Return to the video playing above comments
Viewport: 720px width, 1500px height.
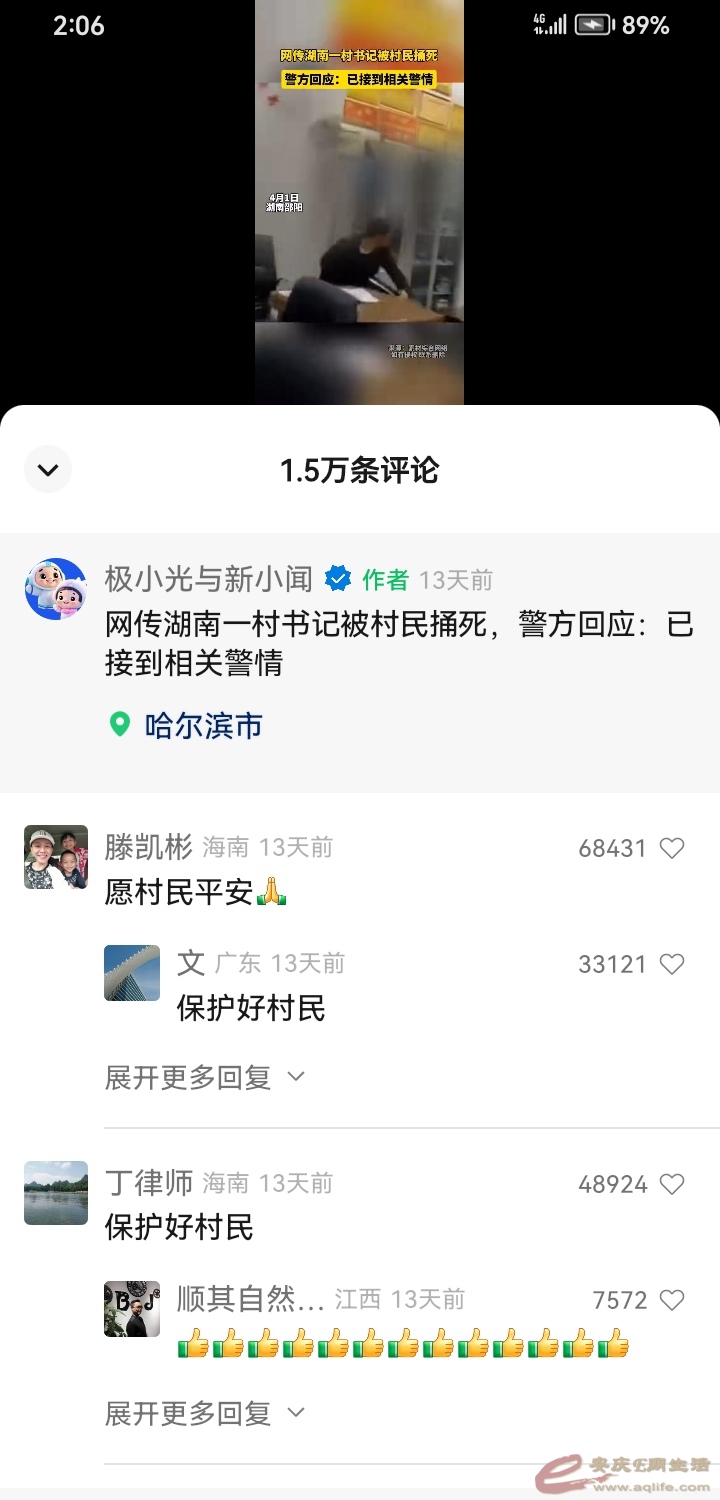[359, 200]
